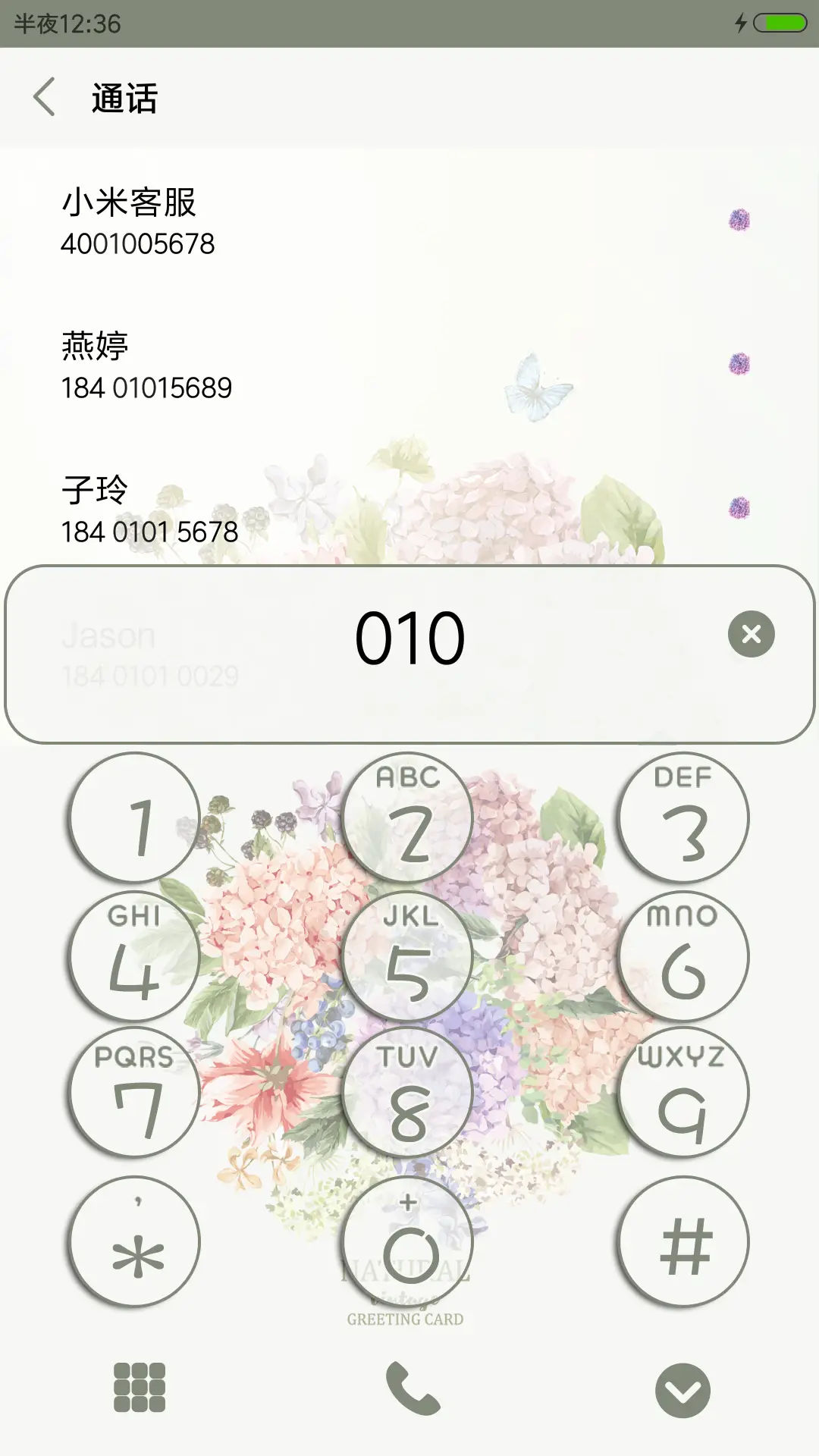819x1456 pixels.
Task: Open the 子玲 contact from call history
Action: pos(96,489)
